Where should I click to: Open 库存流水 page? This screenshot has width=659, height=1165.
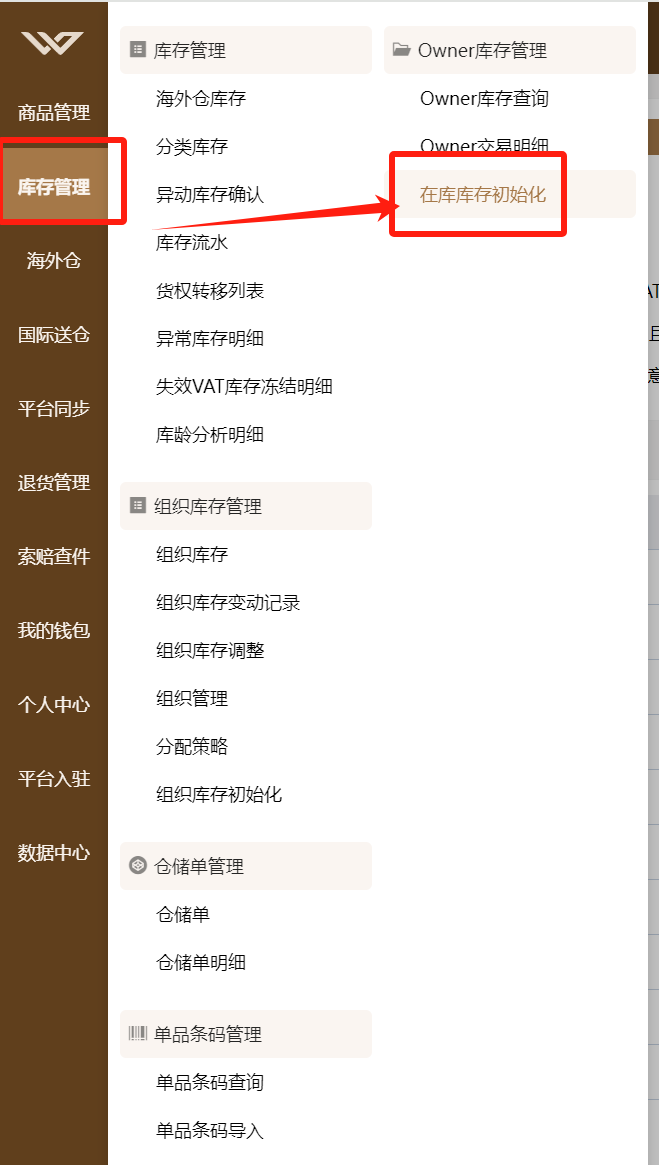(x=192, y=242)
